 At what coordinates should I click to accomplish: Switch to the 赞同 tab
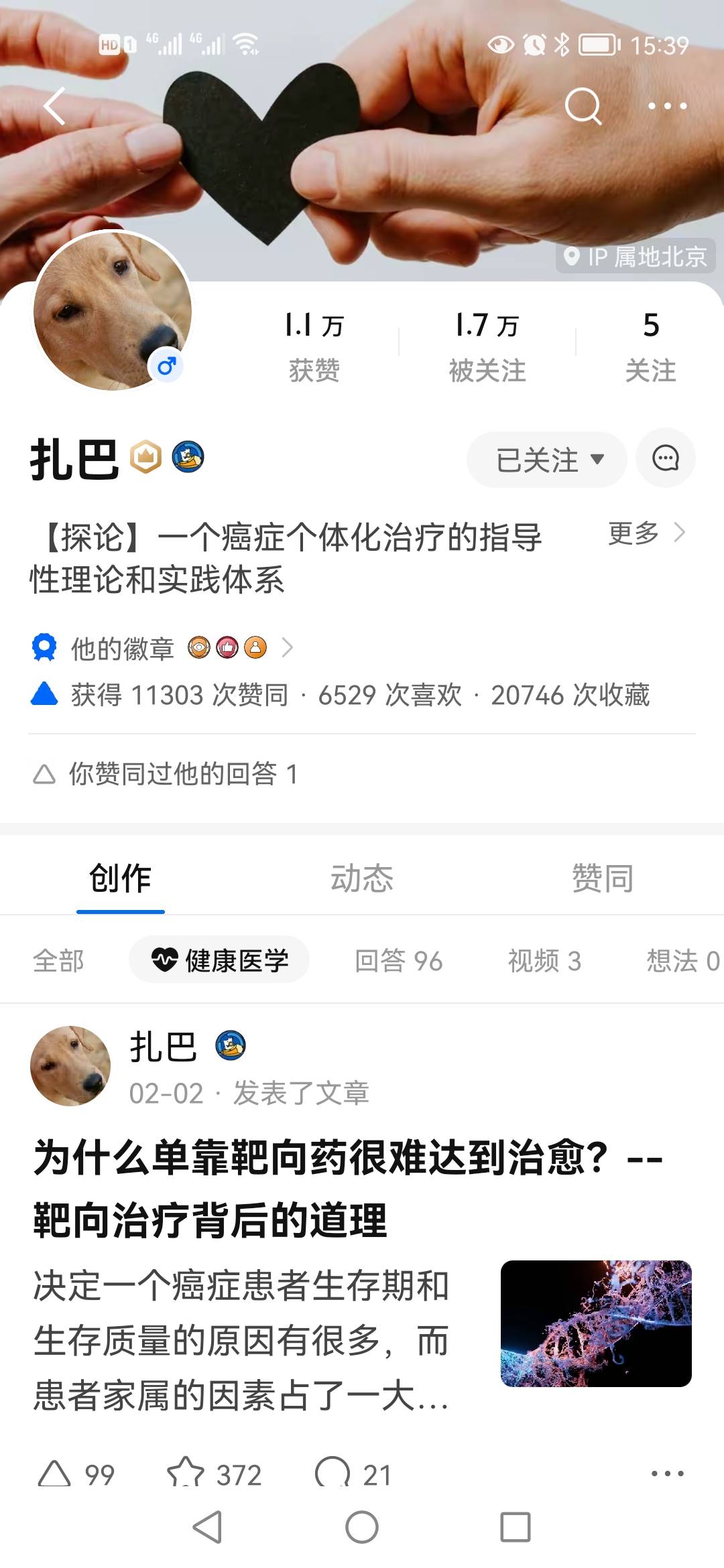[603, 878]
